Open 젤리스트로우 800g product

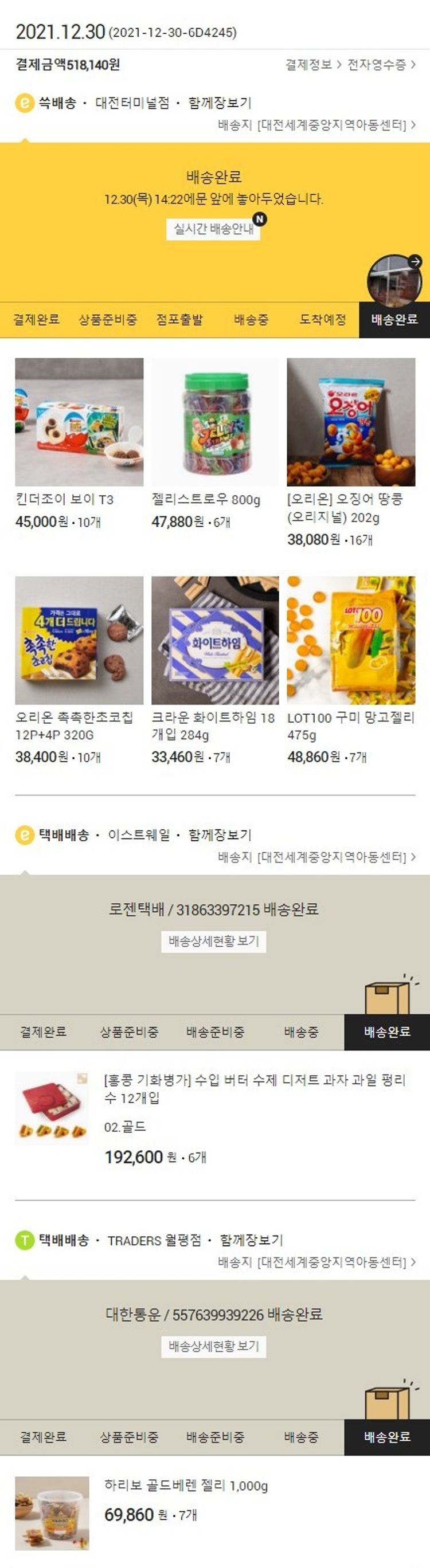pos(215,422)
